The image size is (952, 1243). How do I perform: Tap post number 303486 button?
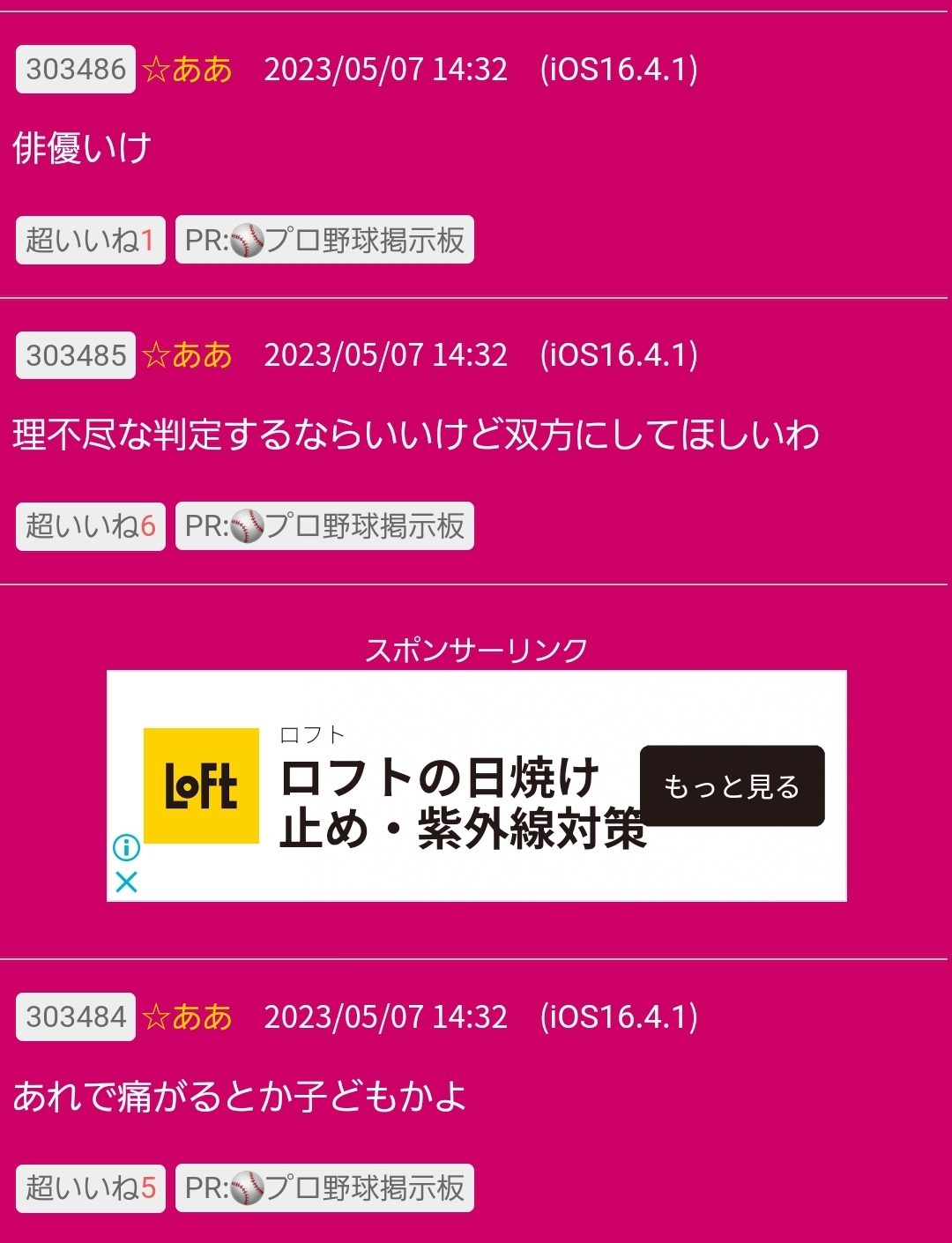pyautogui.click(x=76, y=69)
